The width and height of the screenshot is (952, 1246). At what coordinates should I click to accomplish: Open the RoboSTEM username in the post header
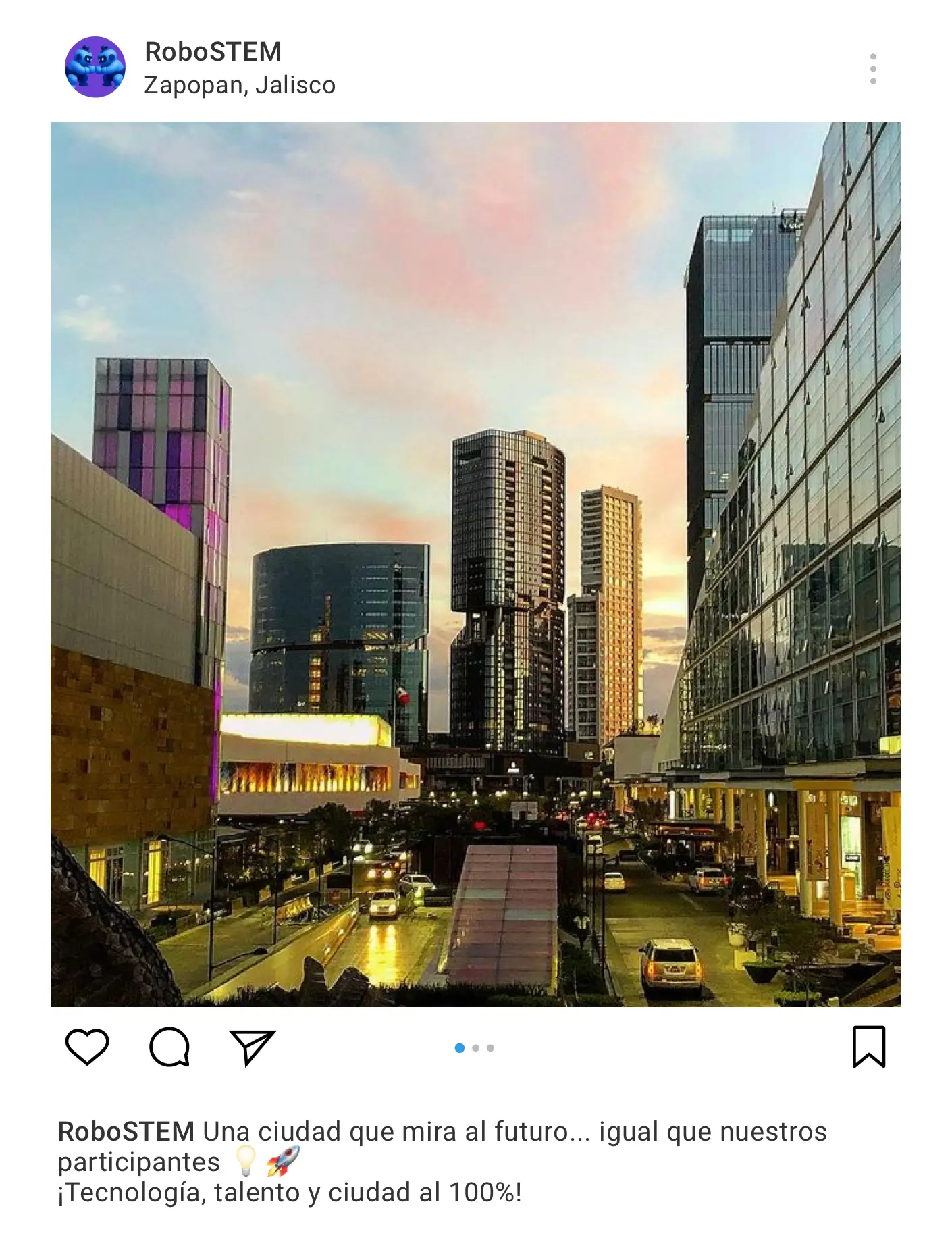[x=213, y=52]
